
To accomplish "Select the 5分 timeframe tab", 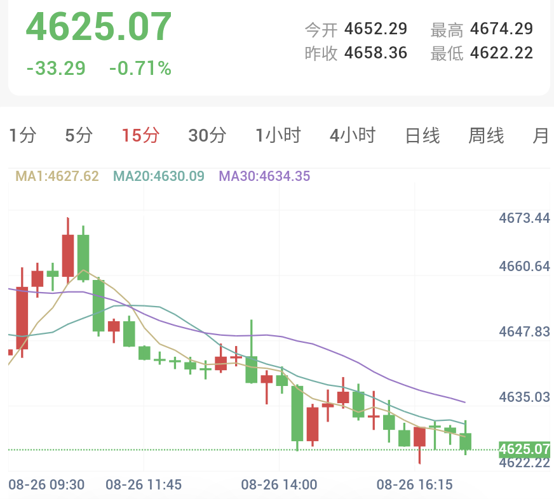I will (x=79, y=135).
